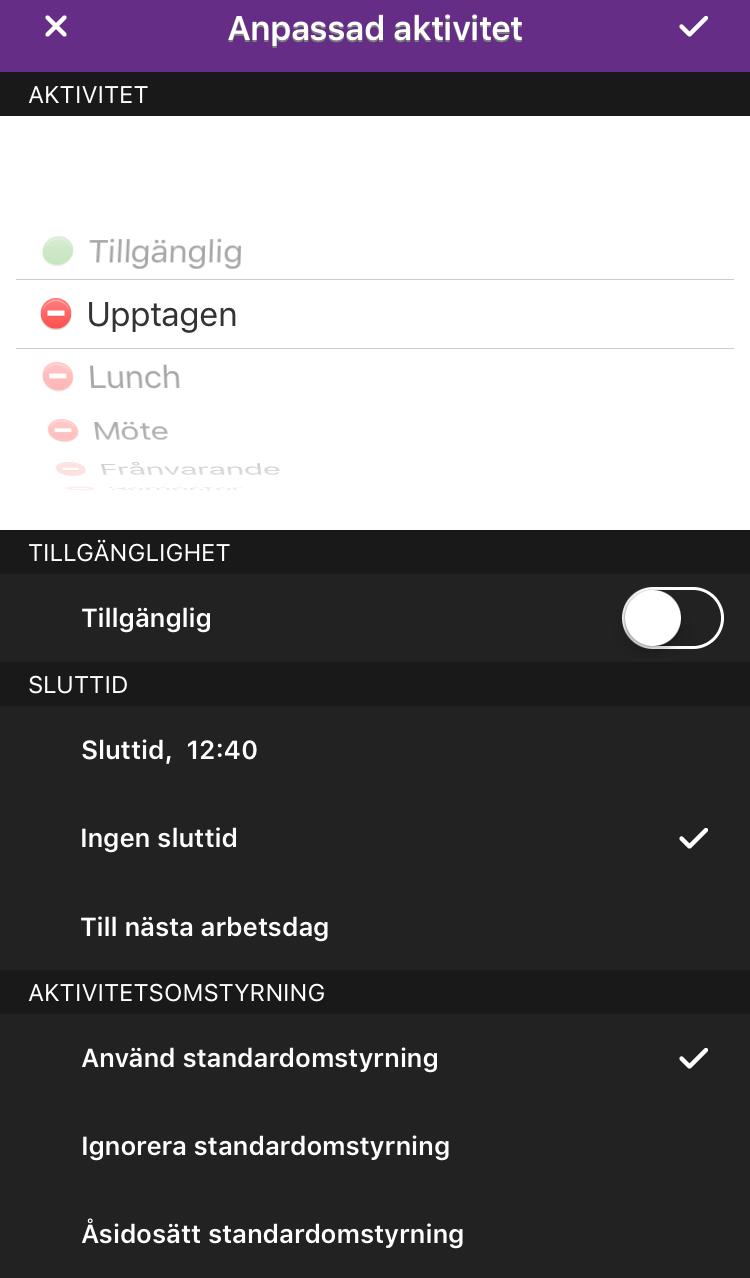Toggle the Tillgänglig availability switch
Image resolution: width=750 pixels, height=1278 pixels.
click(x=672, y=618)
